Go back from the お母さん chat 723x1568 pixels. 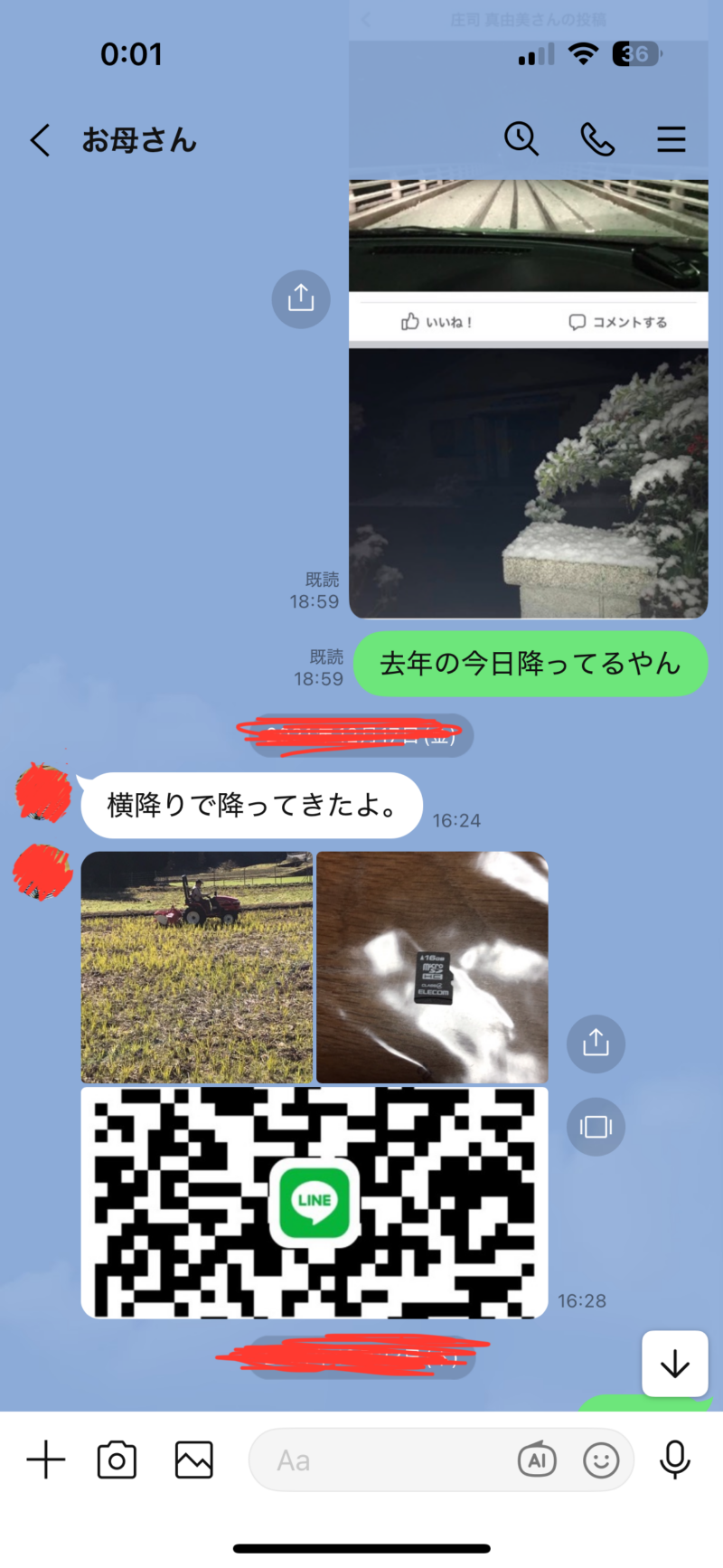click(40, 140)
